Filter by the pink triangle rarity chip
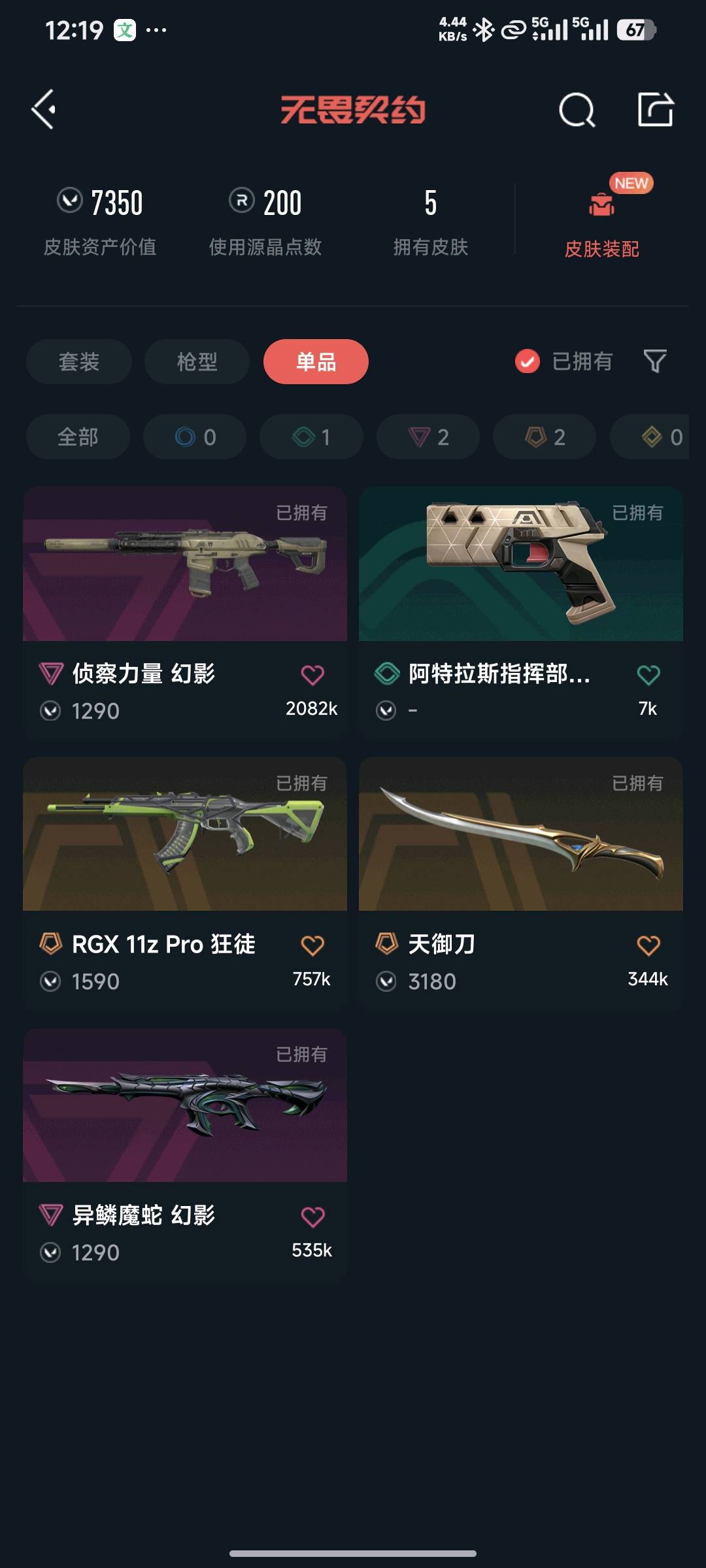Image resolution: width=706 pixels, height=1568 pixels. pos(428,436)
